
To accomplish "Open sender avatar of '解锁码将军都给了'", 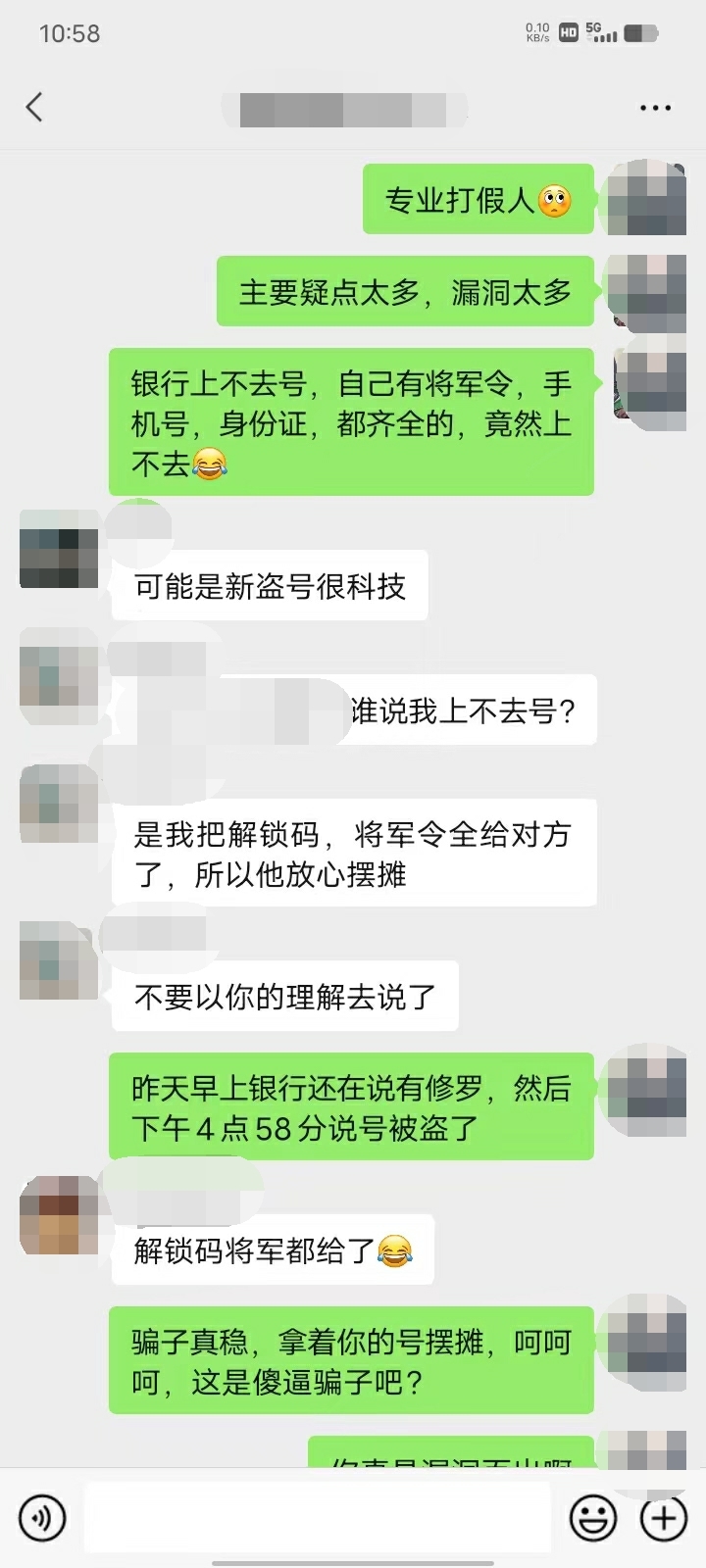I will tap(59, 1215).
